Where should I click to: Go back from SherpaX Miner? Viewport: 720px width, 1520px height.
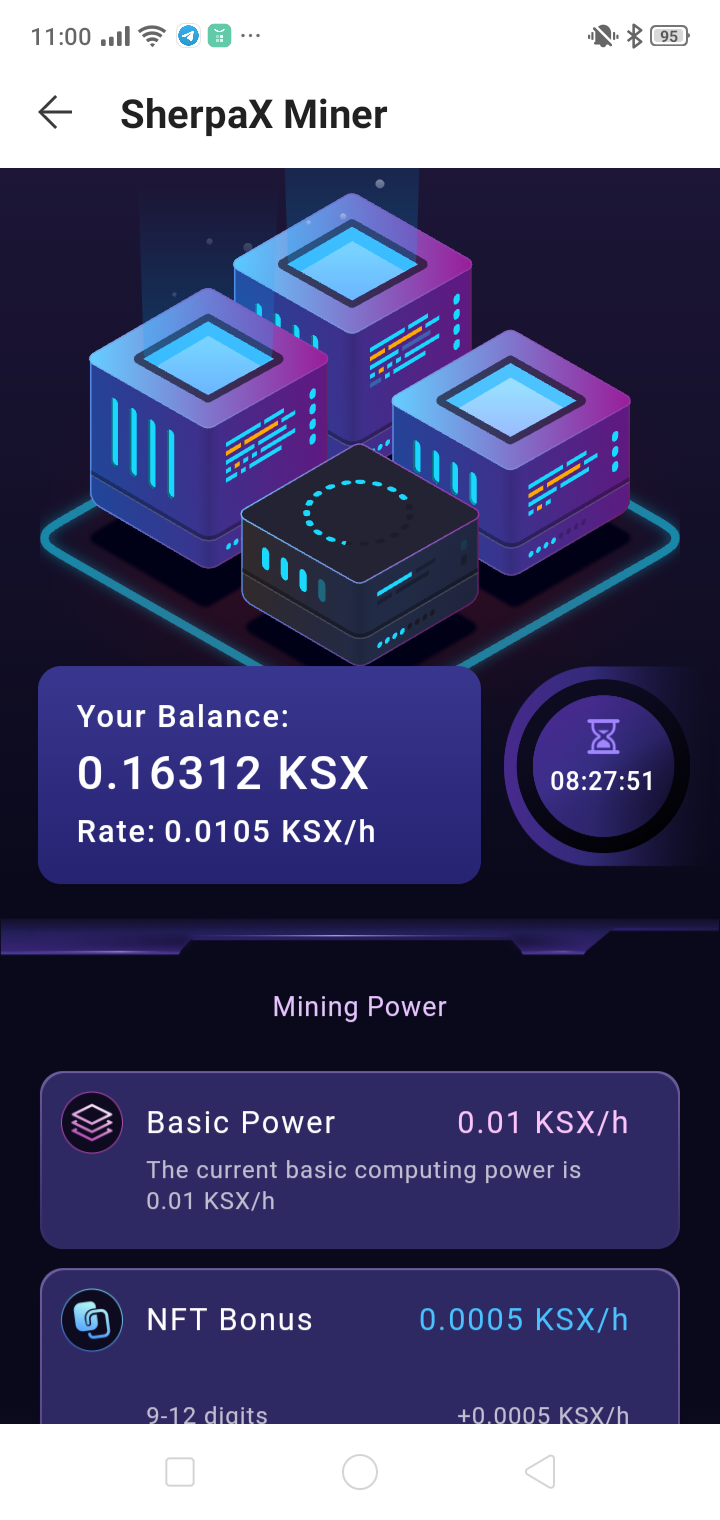coord(56,114)
